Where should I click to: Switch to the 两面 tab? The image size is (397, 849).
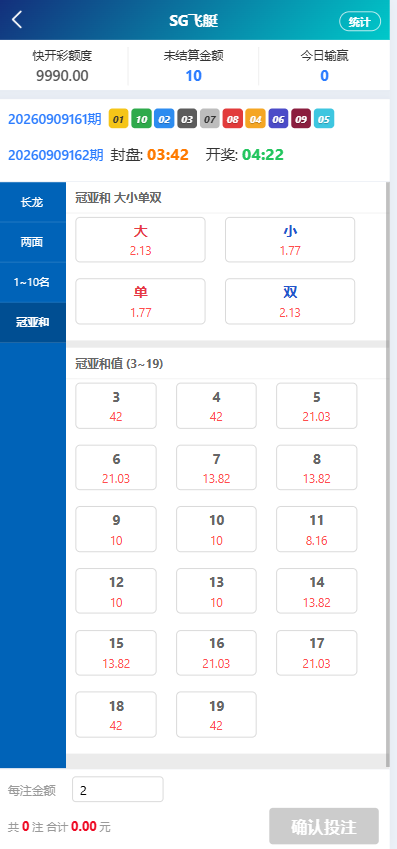[x=32, y=243]
